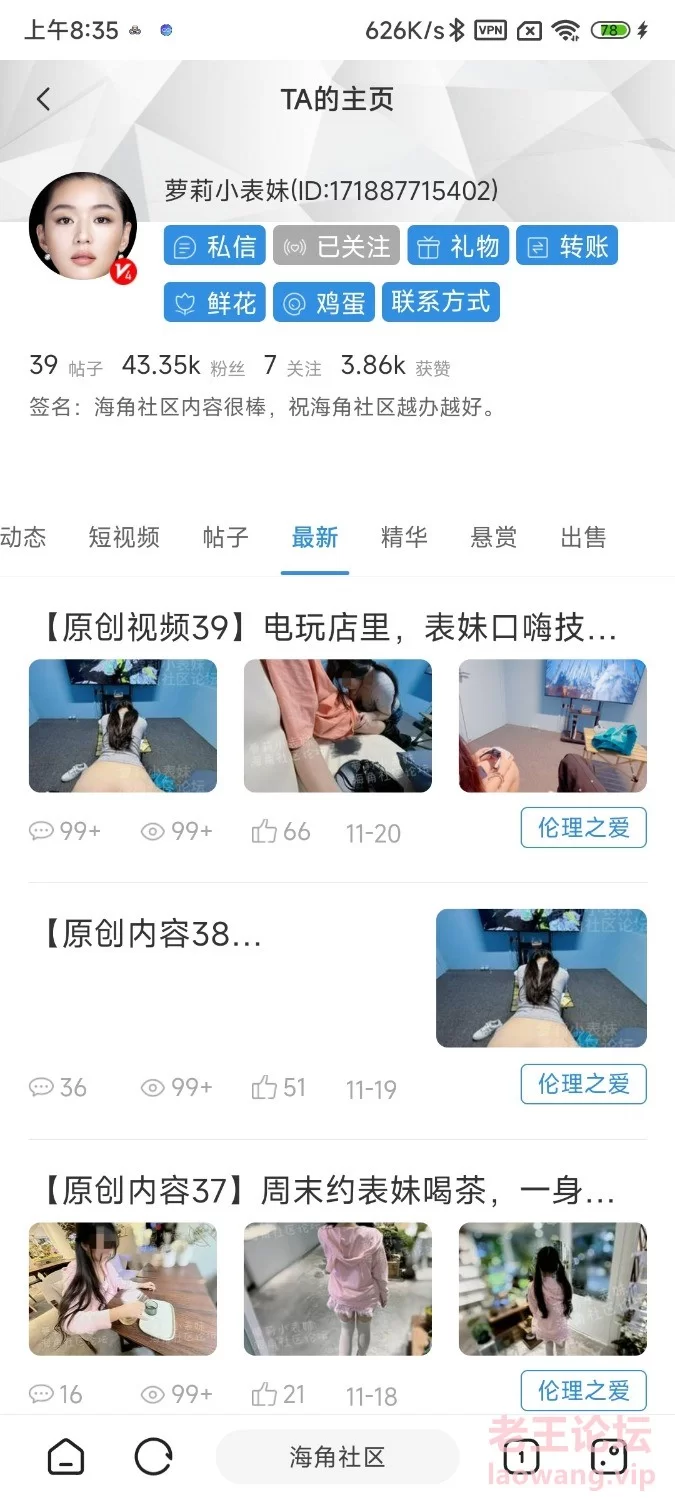The image size is (675, 1500).
Task: Tap the browser home icon
Action: pyautogui.click(x=66, y=1457)
